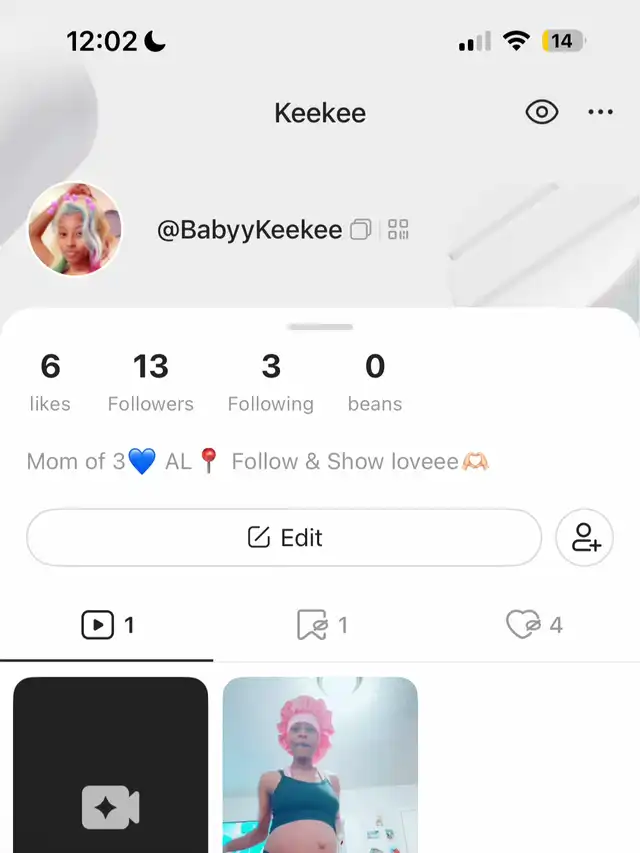The height and width of the screenshot is (853, 640).
Task: Switch to the liked videos tab
Action: coord(534,626)
